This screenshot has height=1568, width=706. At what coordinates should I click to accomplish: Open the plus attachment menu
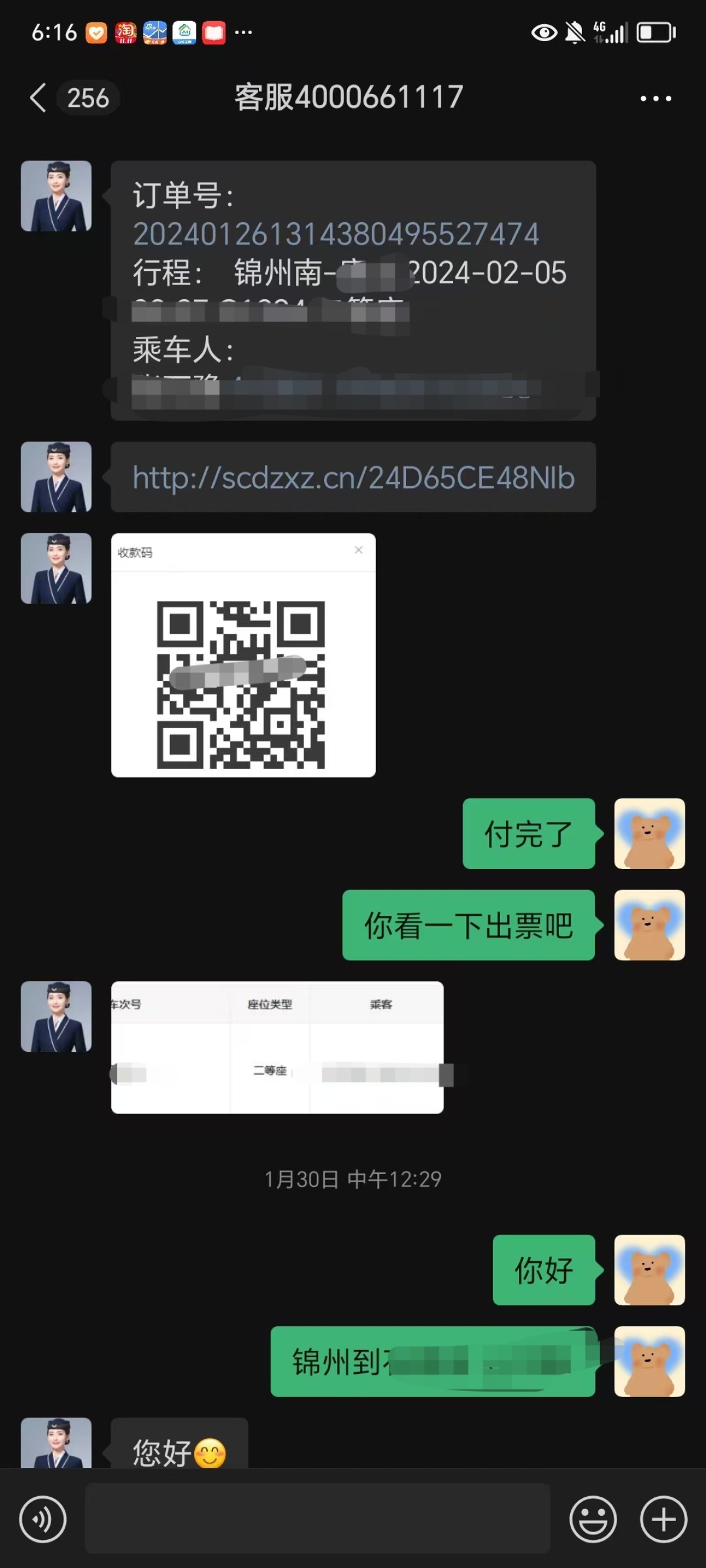coord(664,1519)
